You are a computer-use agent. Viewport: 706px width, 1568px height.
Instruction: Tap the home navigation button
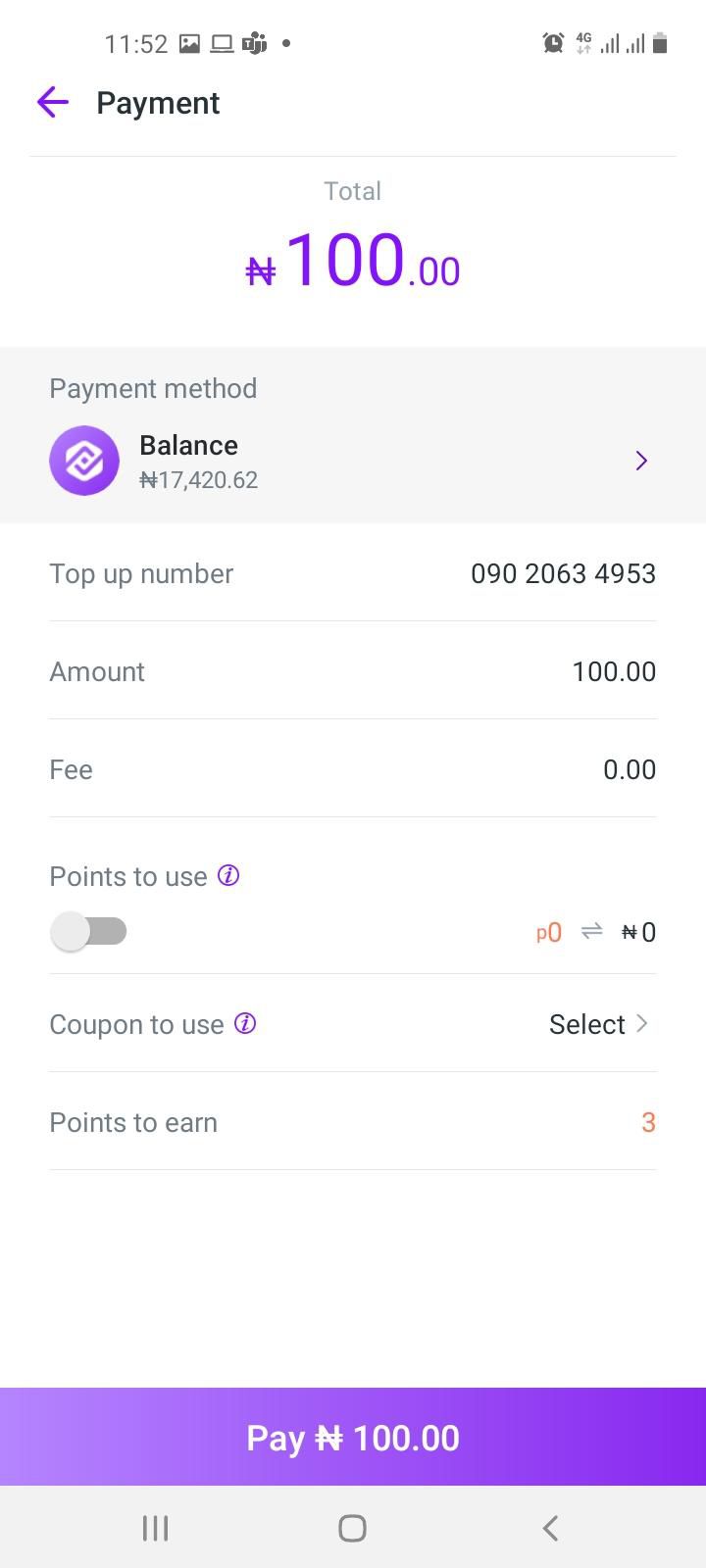pyautogui.click(x=352, y=1527)
